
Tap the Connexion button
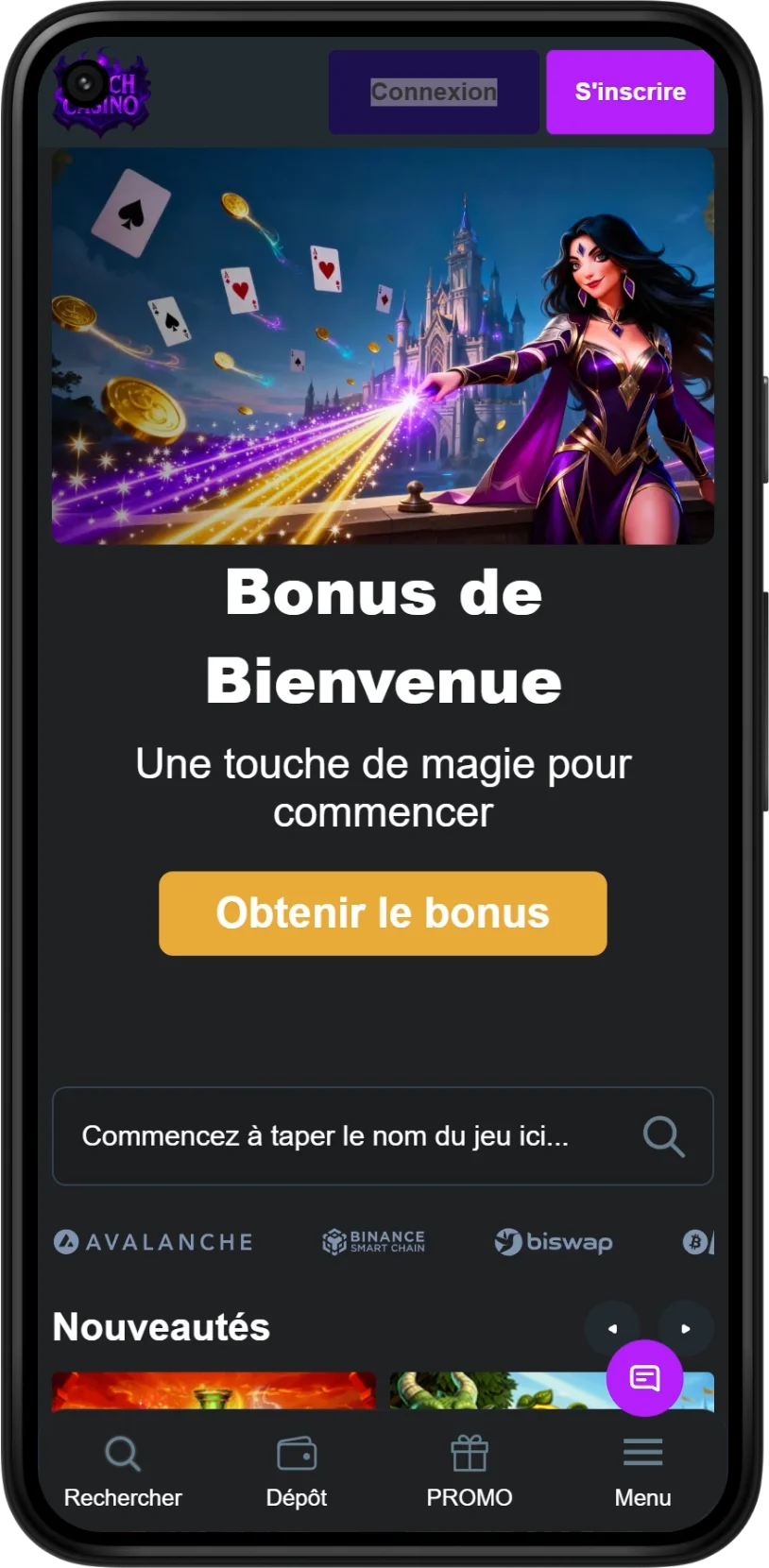(x=434, y=92)
